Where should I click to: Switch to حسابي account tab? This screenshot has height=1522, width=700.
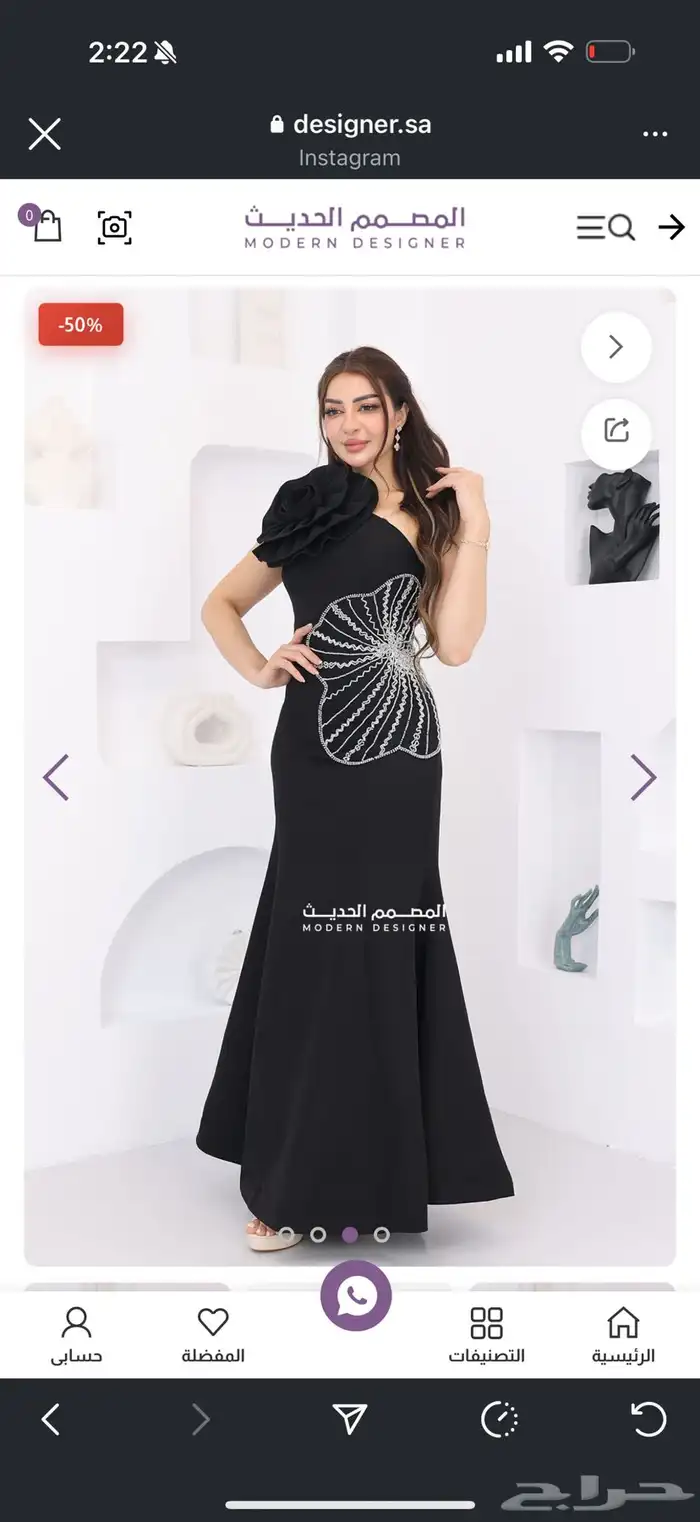pos(76,1335)
